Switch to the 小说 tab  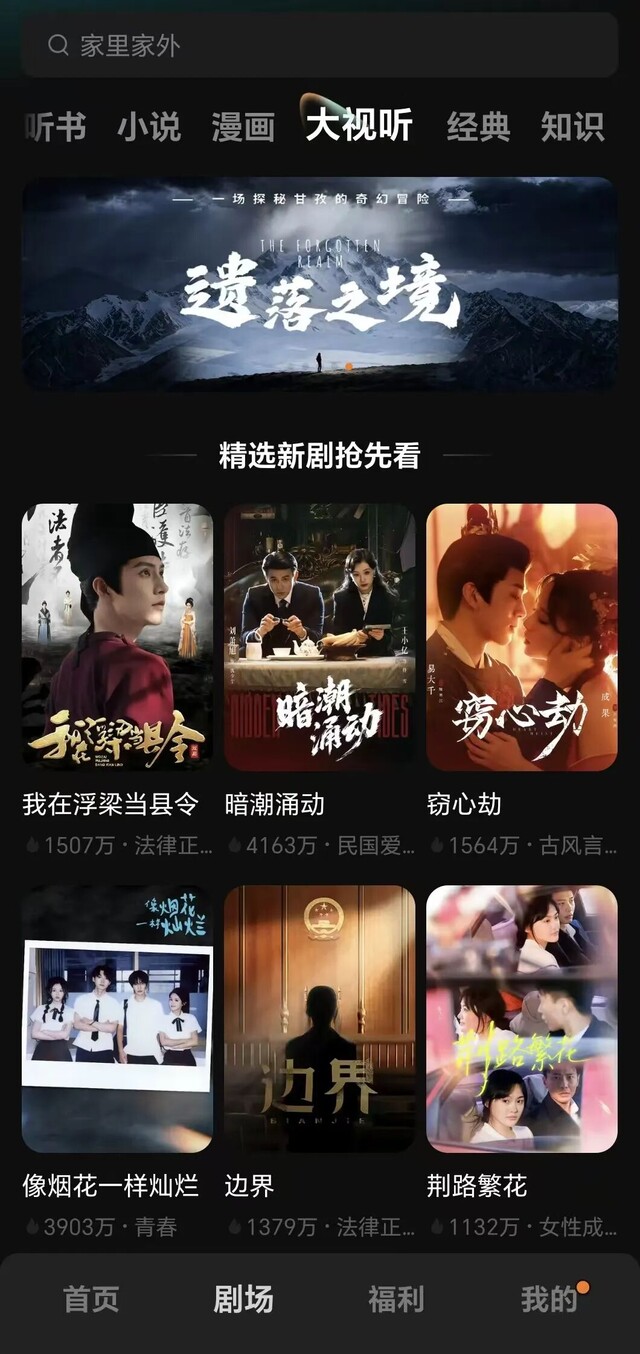[149, 127]
